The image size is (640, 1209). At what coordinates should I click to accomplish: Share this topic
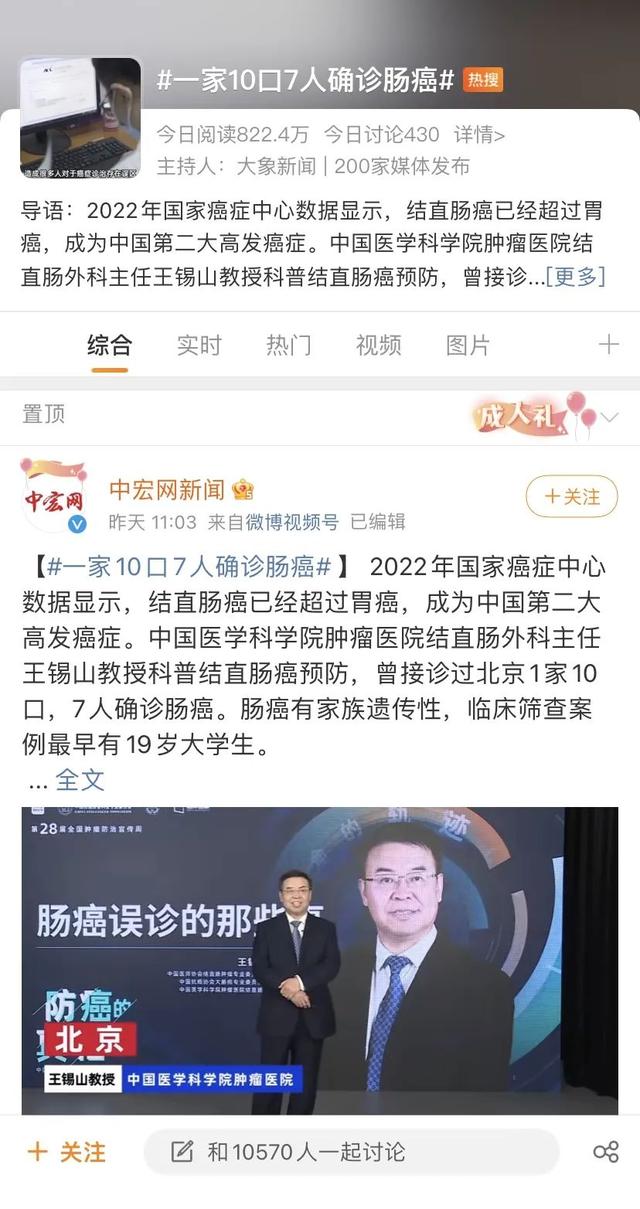coord(606,1152)
